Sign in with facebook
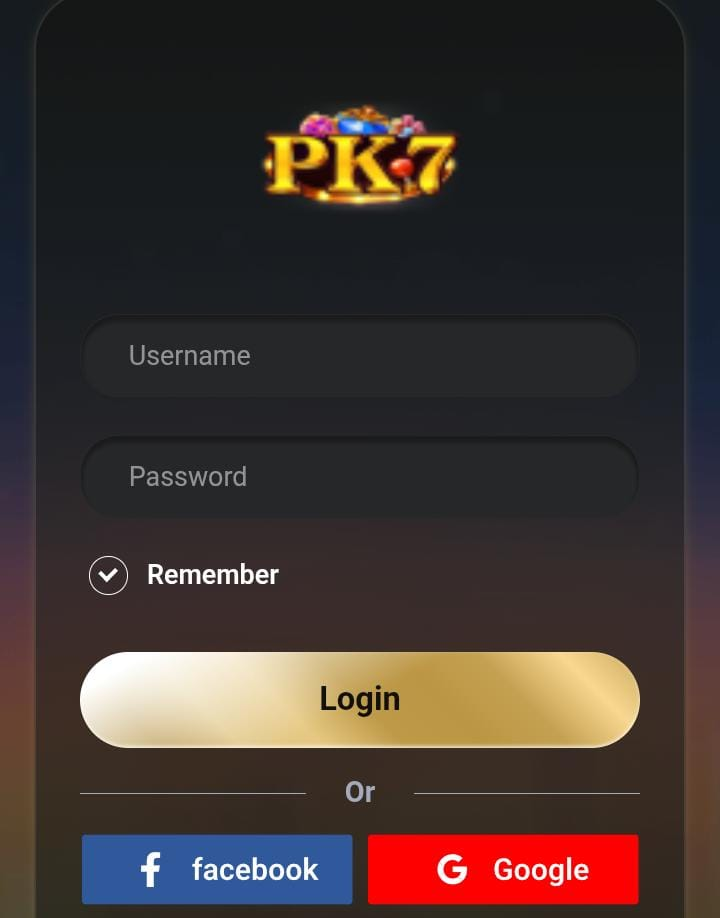The width and height of the screenshot is (720, 918). tap(217, 869)
